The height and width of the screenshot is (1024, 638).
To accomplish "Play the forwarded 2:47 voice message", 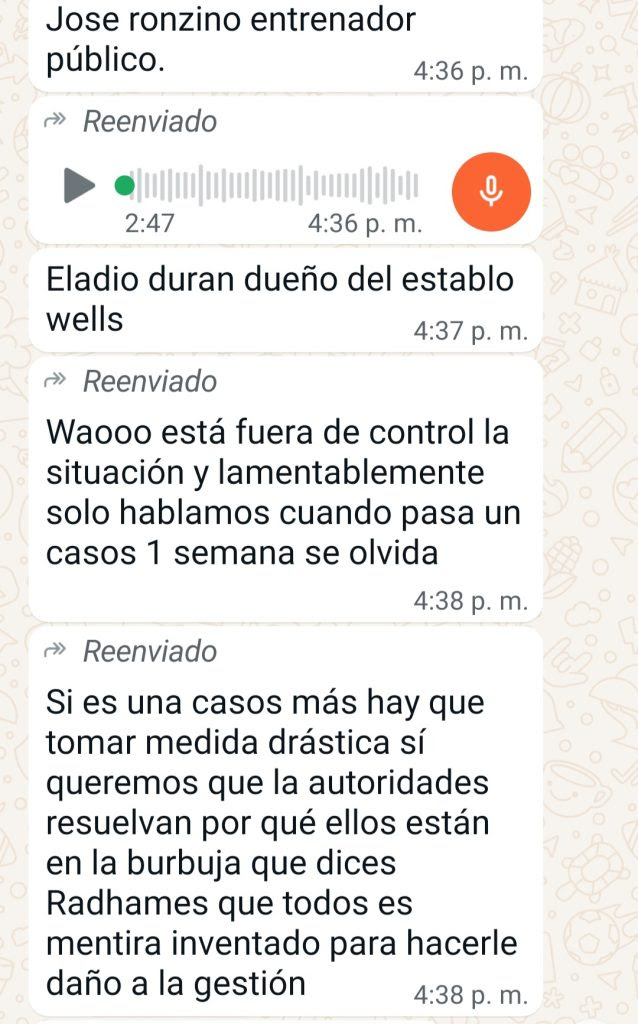I will [79, 184].
